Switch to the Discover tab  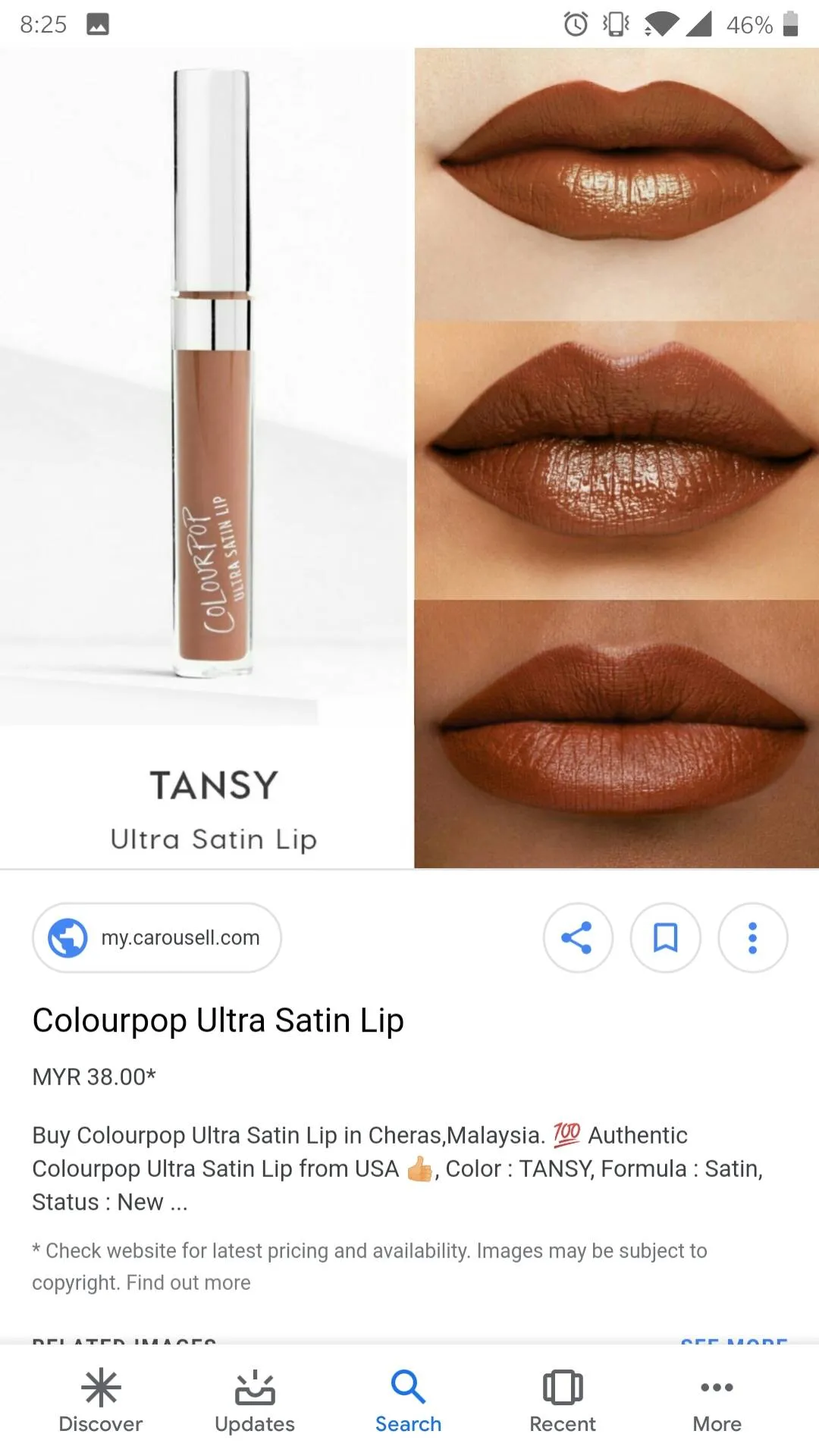101,1401
